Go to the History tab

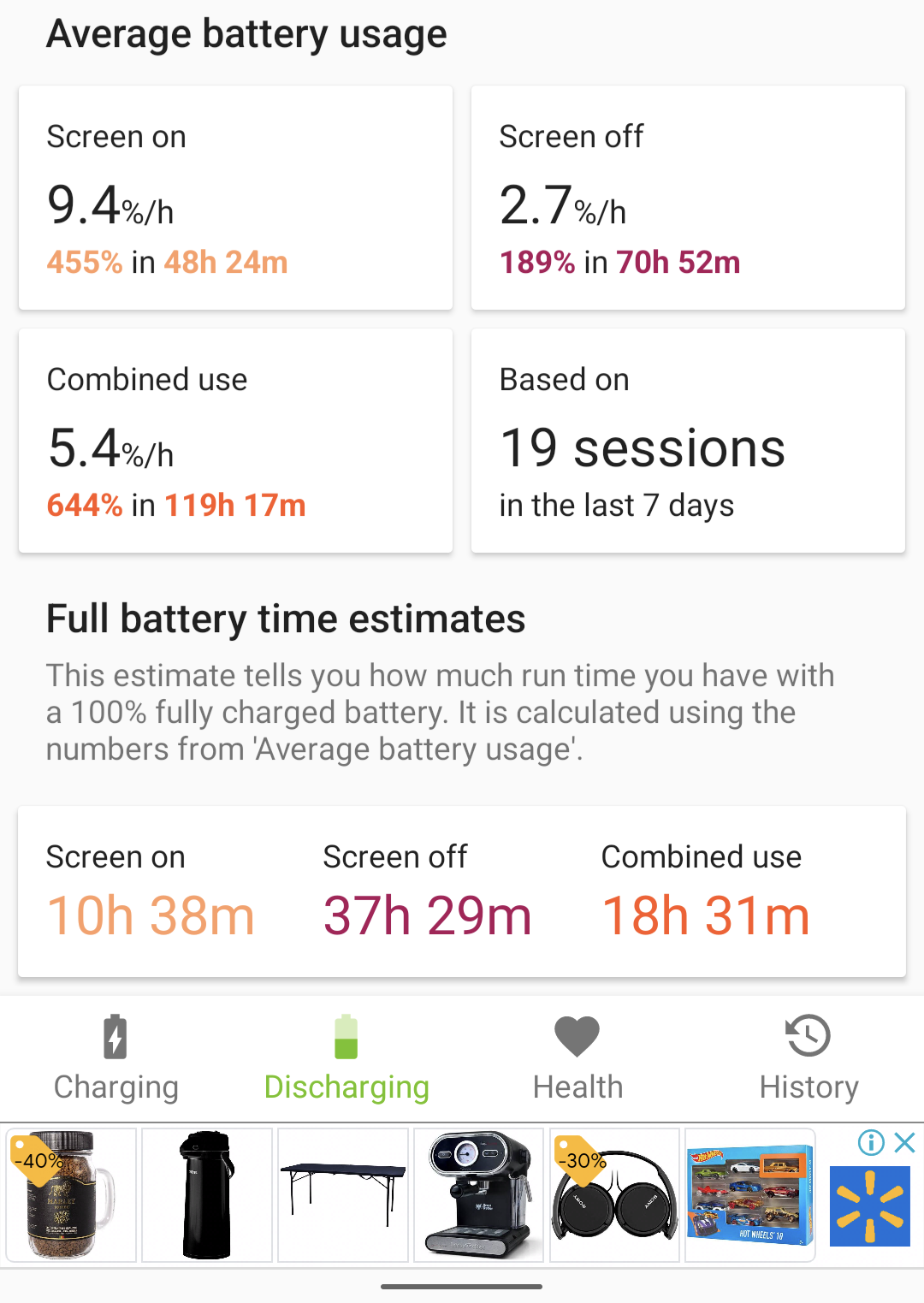(808, 1059)
